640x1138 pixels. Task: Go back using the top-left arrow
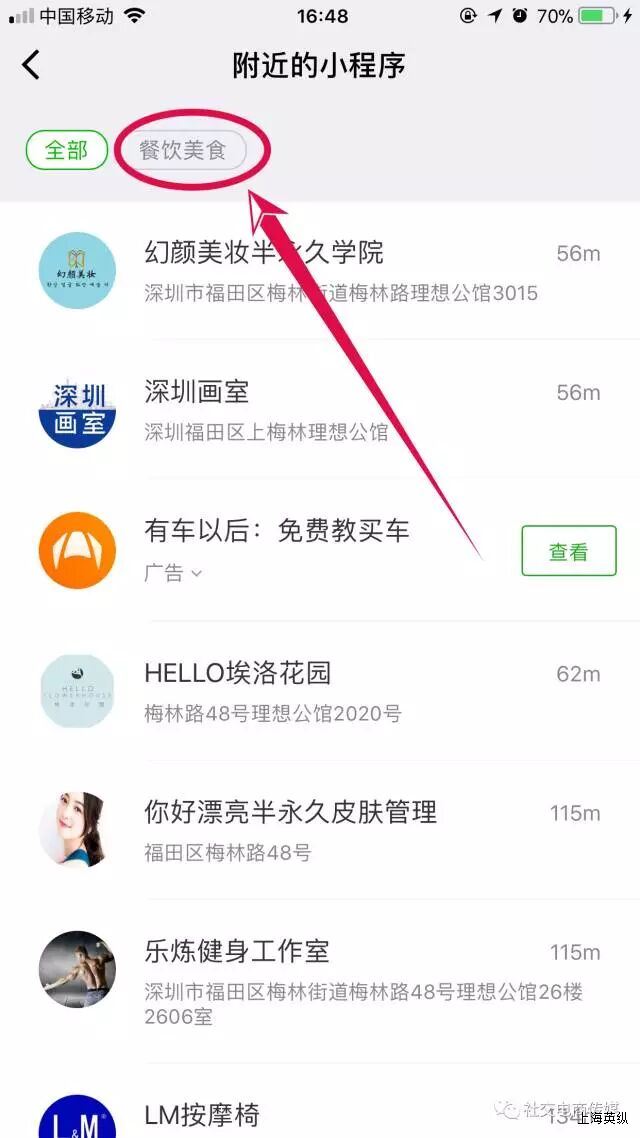click(x=31, y=66)
